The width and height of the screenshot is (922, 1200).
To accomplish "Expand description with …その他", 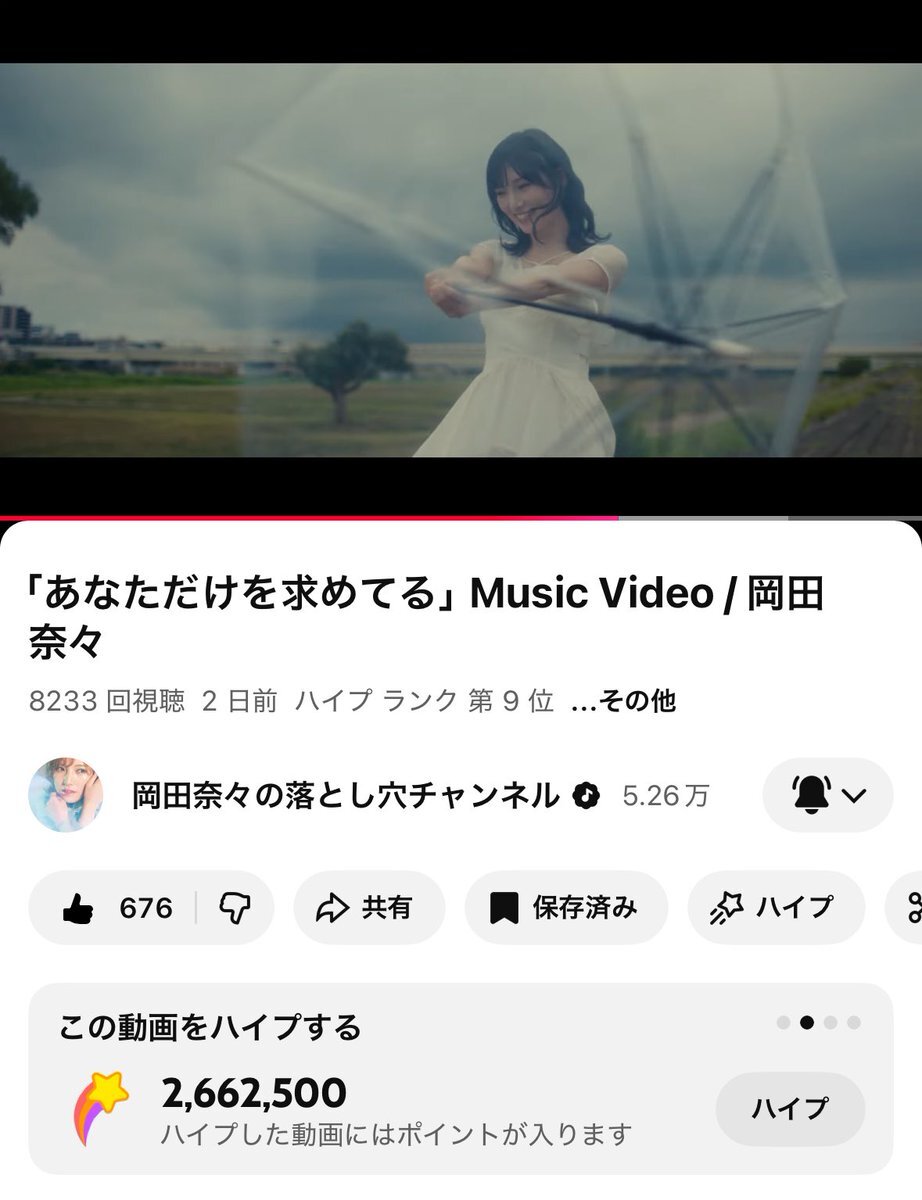I will [623, 702].
